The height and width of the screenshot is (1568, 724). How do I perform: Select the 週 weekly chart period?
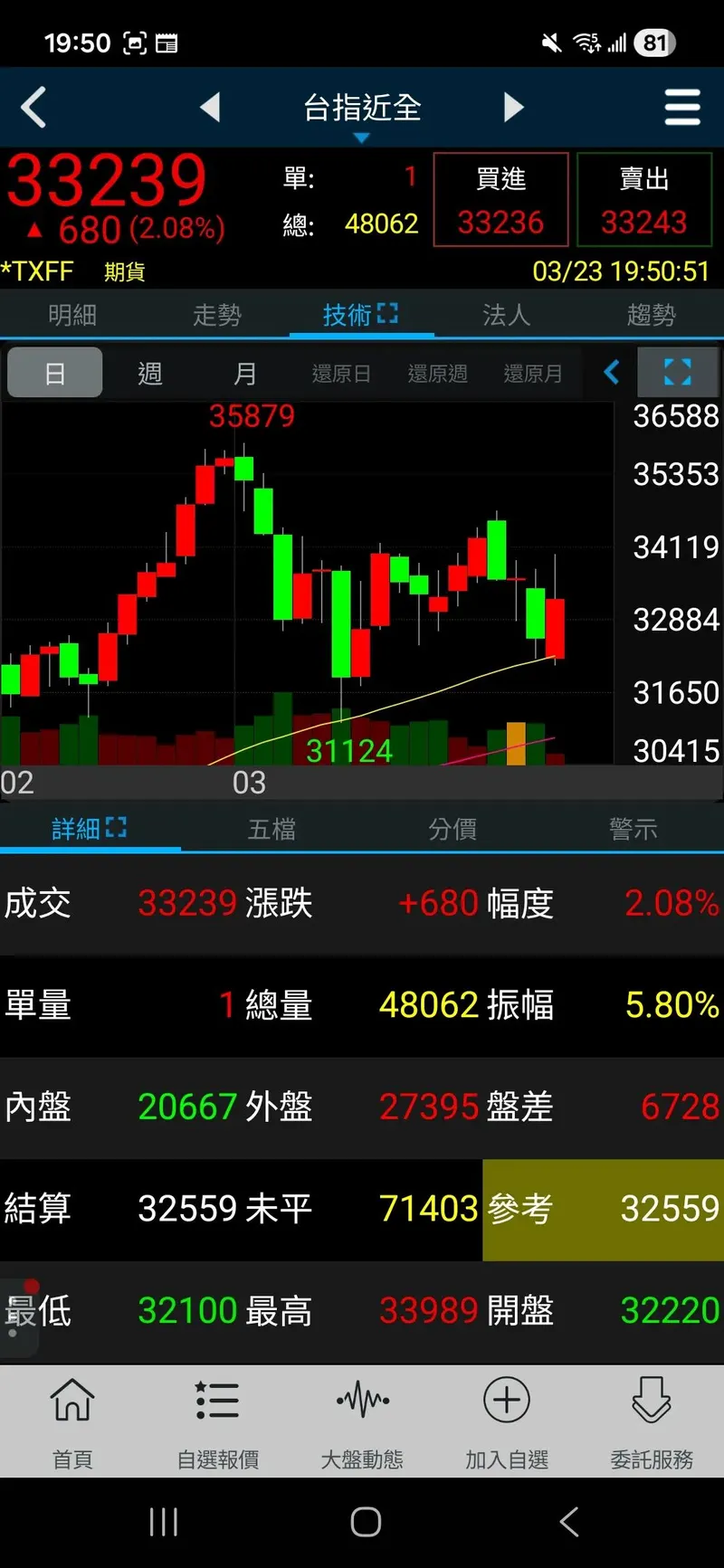point(150,373)
